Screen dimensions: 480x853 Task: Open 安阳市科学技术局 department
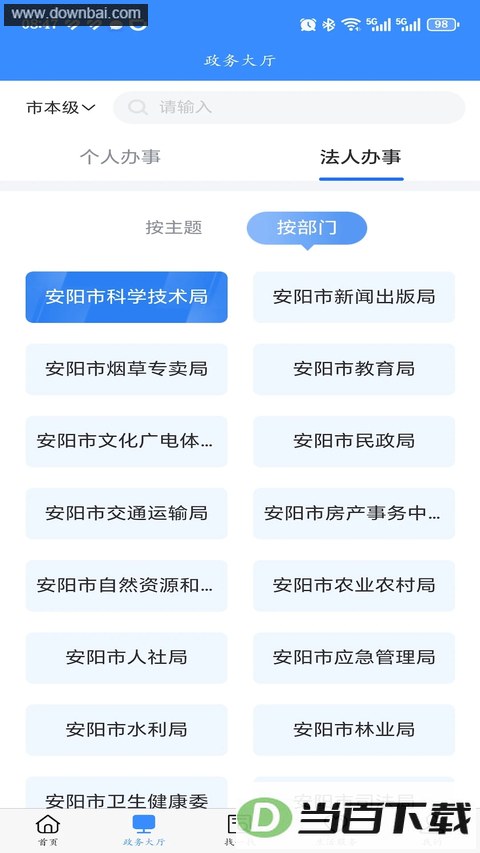point(126,297)
